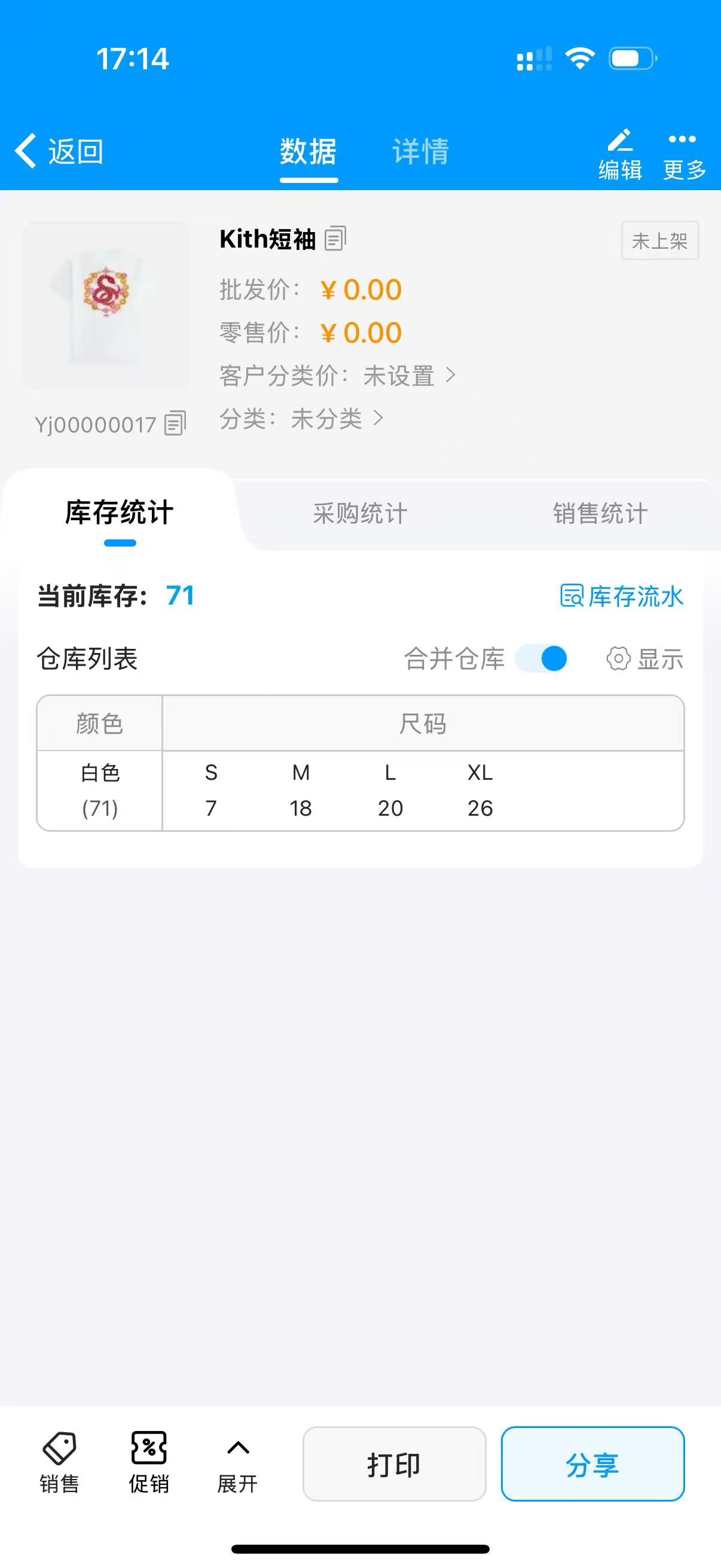721x1568 pixels.
Task: Open the 更多 options menu
Action: click(683, 155)
